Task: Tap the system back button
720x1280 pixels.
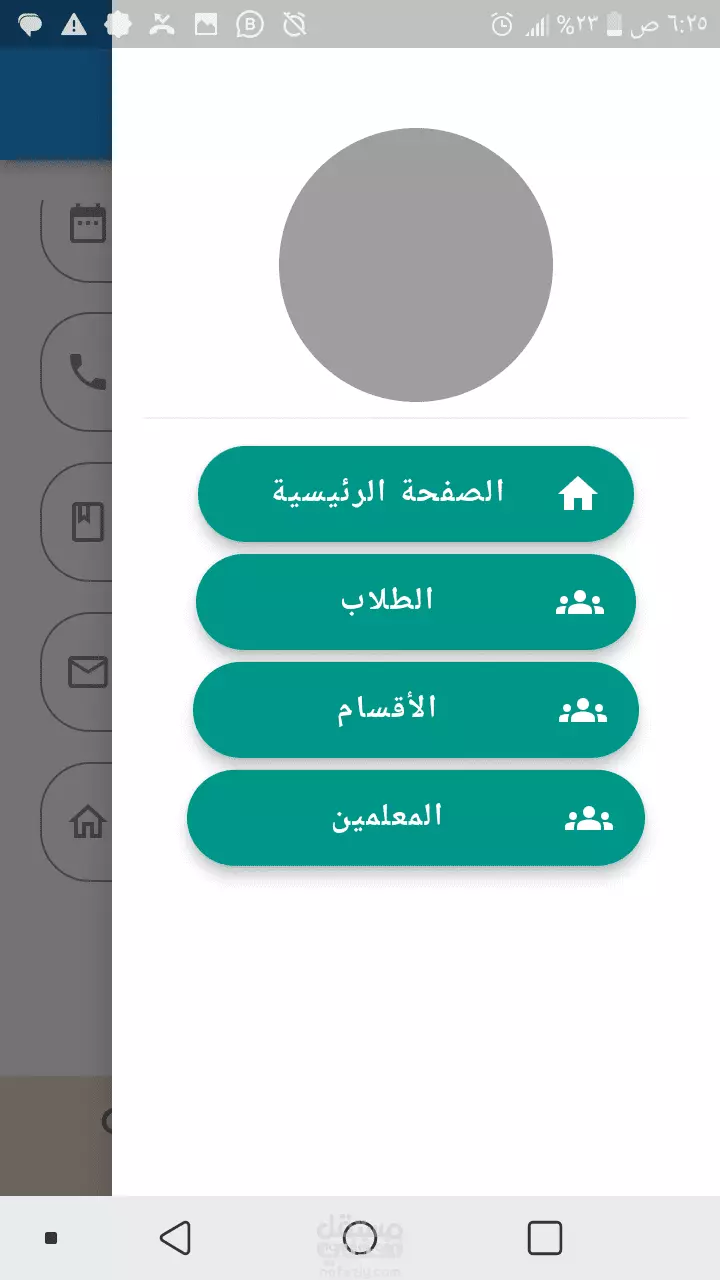Action: (176, 1238)
